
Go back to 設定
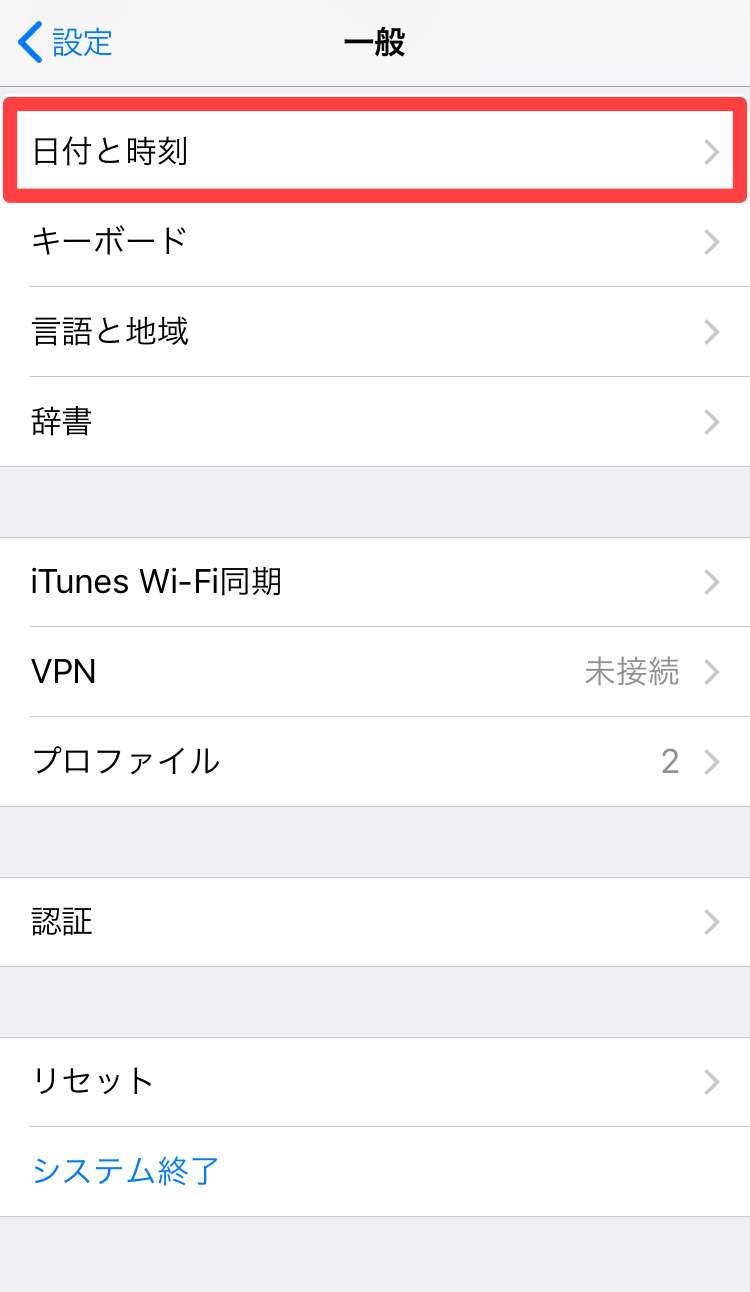coord(66,43)
